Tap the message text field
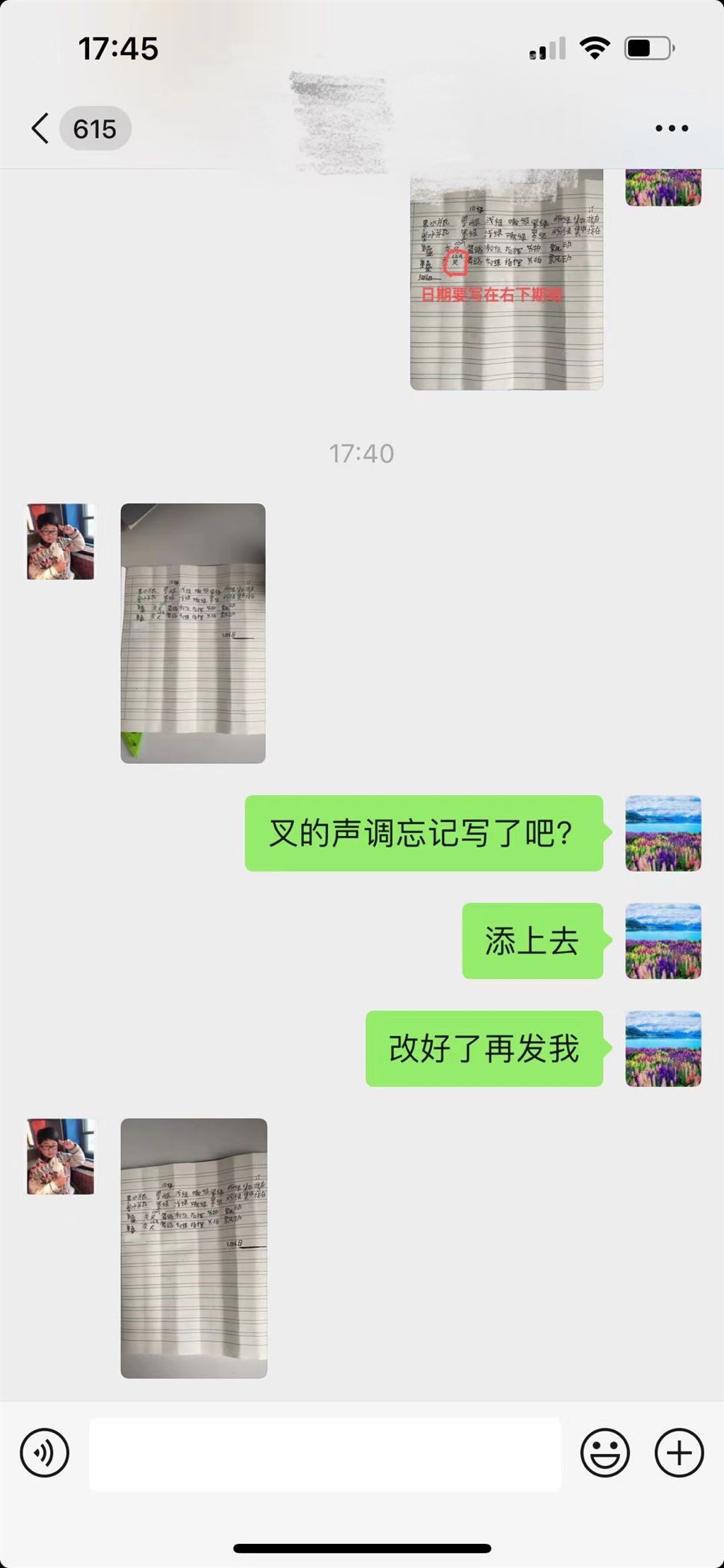 [x=325, y=1453]
